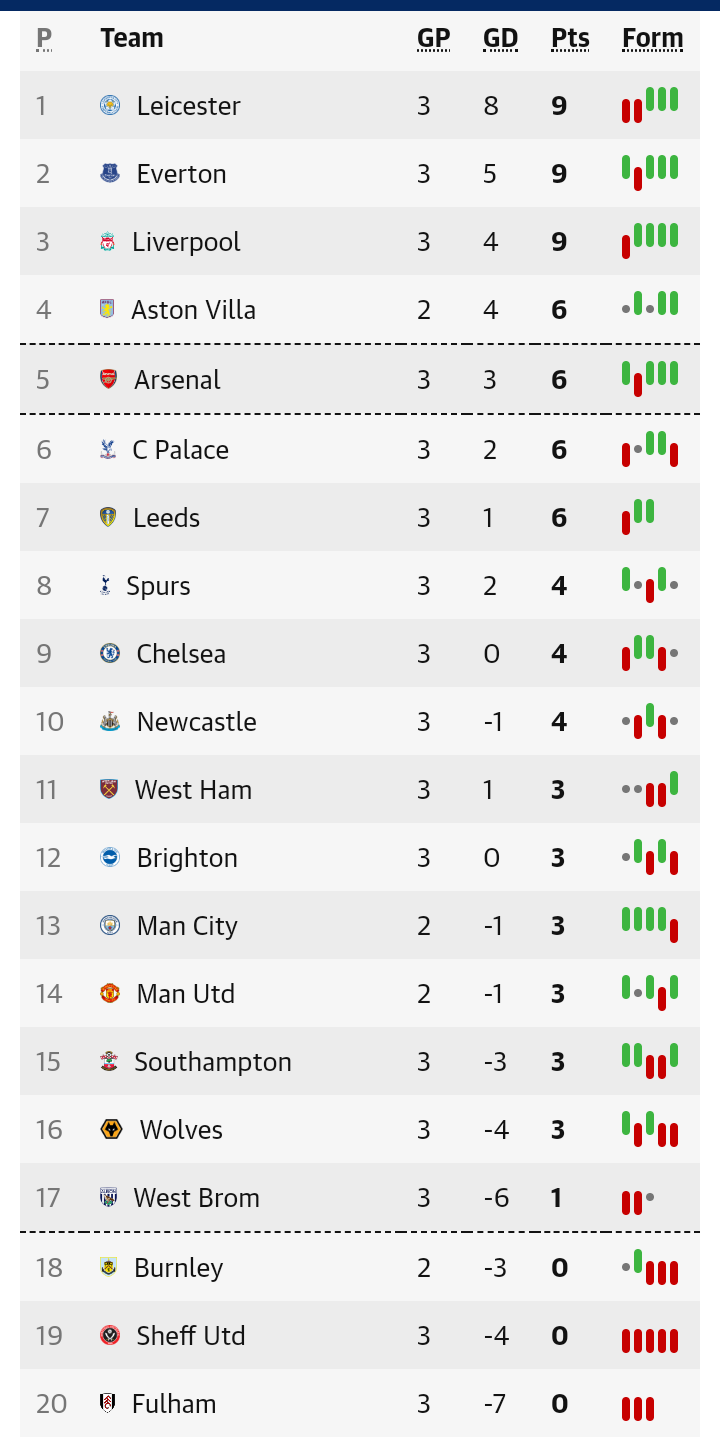This screenshot has width=720, height=1451.
Task: Tap Arsenal in the league table
Action: click(177, 380)
